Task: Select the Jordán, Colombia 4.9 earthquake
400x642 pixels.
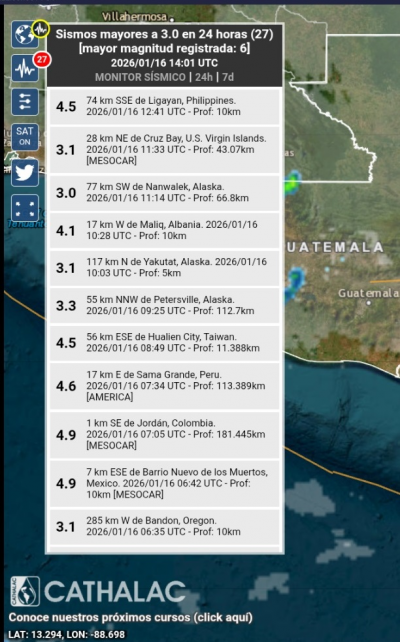Action: 165,434
